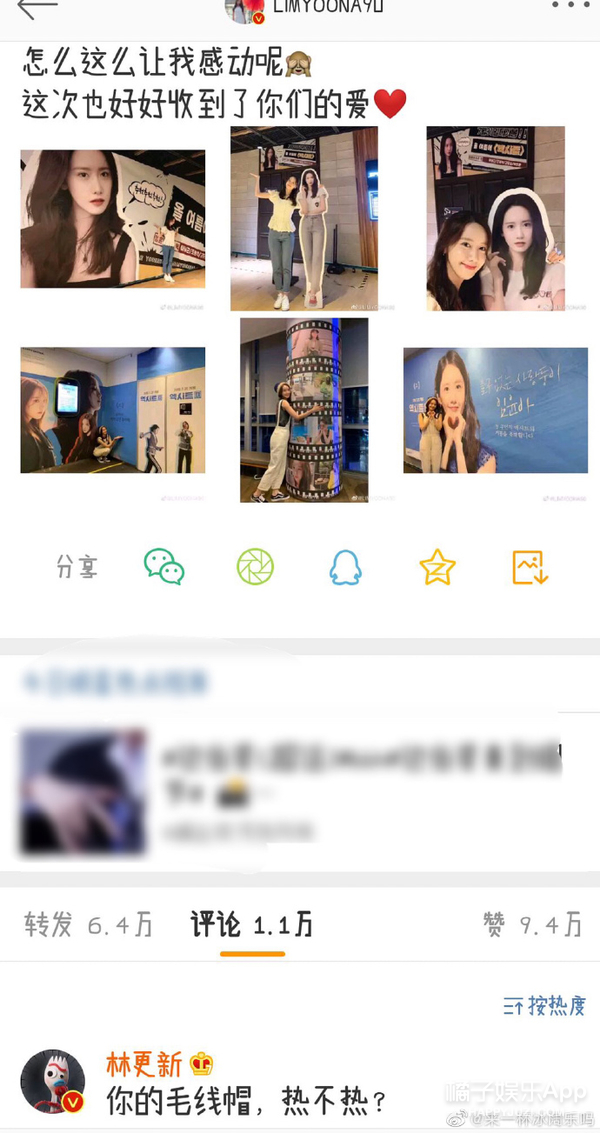Select the 评论 comments tab
This screenshot has height=1133, width=600.
point(252,925)
